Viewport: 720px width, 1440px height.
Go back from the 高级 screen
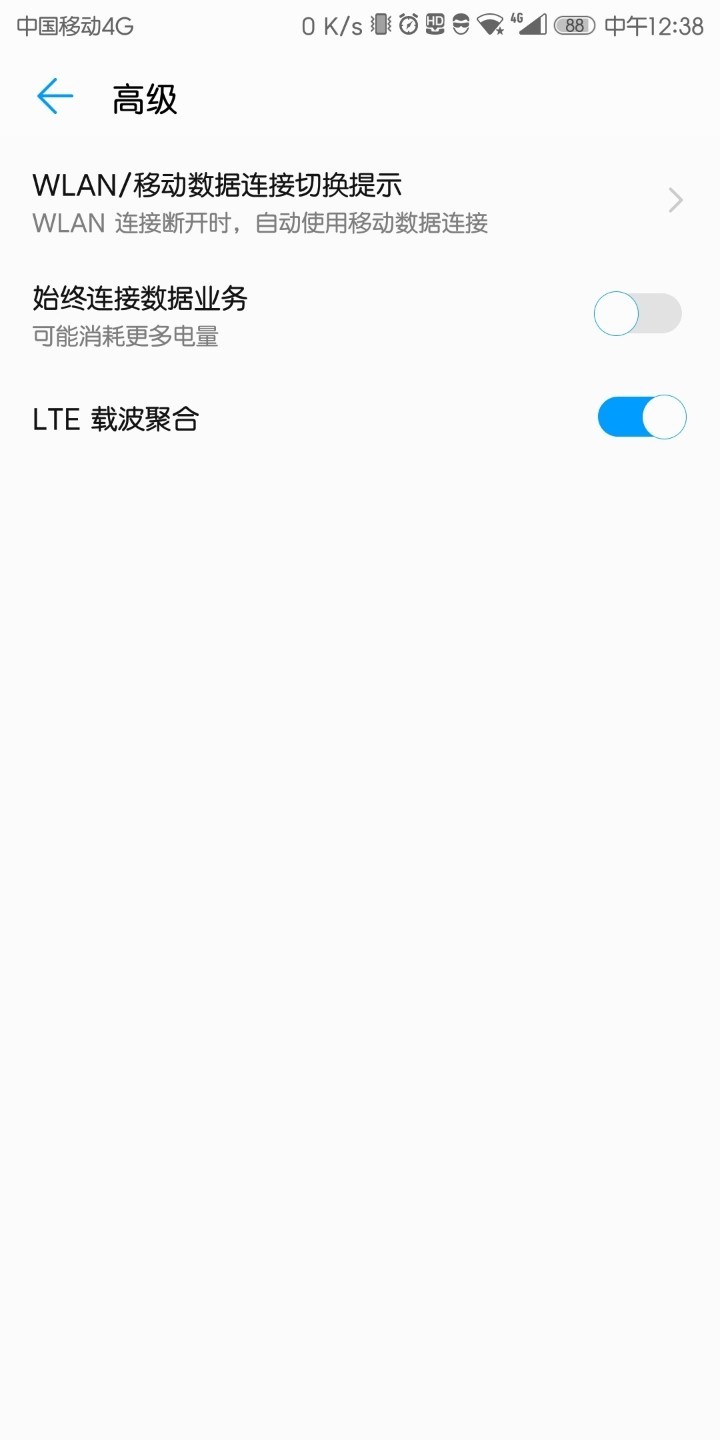pyautogui.click(x=55, y=97)
